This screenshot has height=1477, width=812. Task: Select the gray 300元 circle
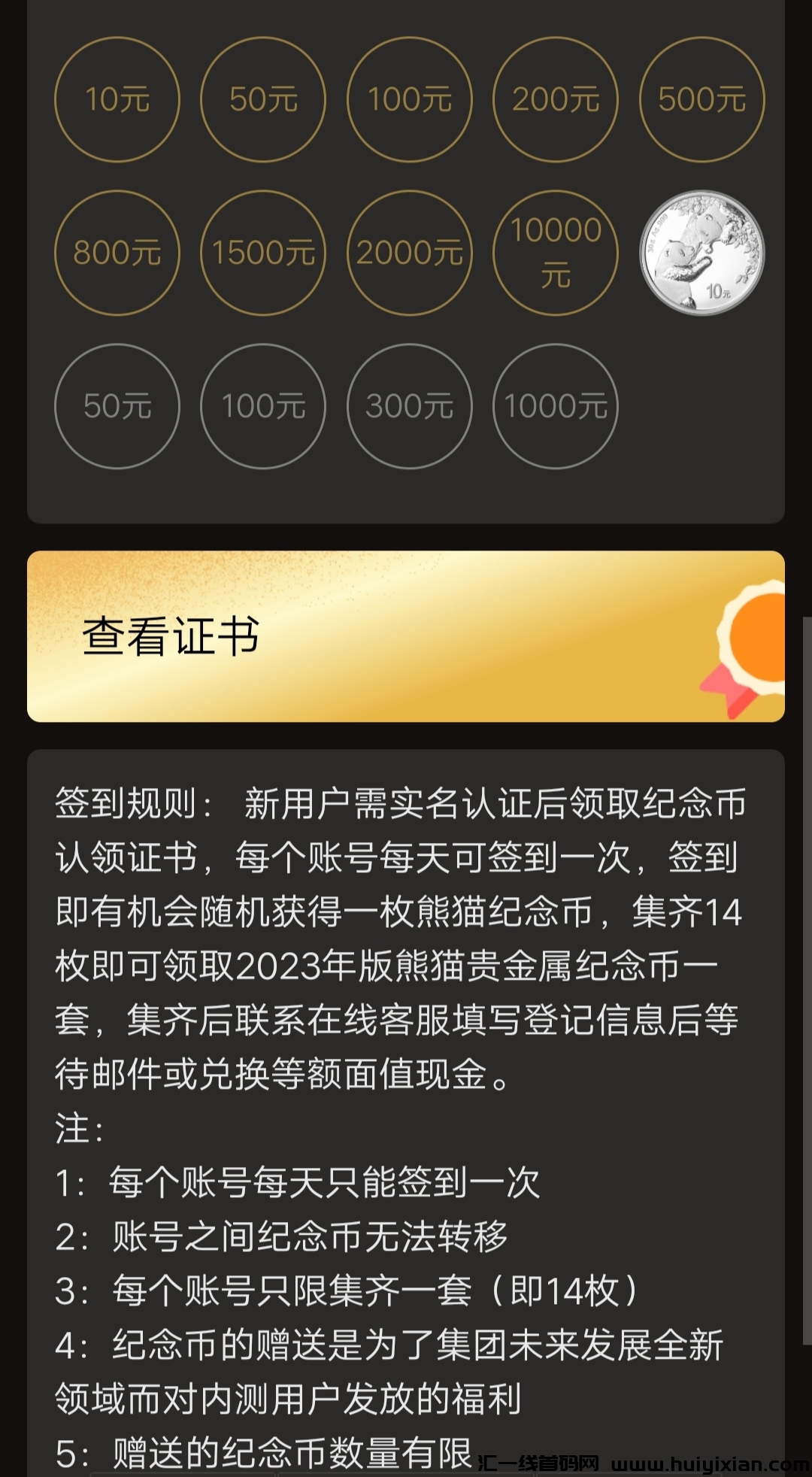click(409, 406)
